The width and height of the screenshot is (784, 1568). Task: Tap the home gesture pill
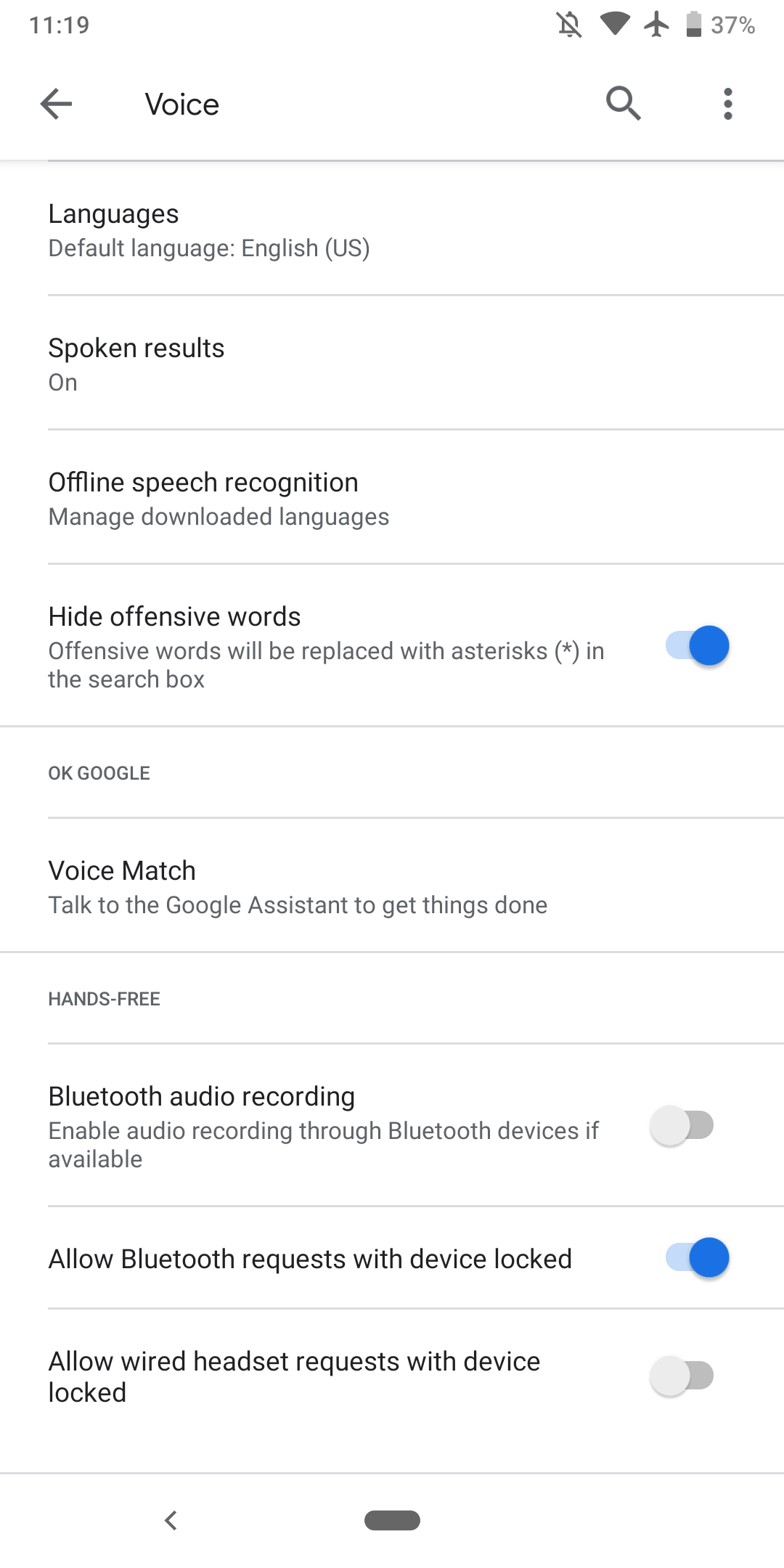click(392, 1520)
